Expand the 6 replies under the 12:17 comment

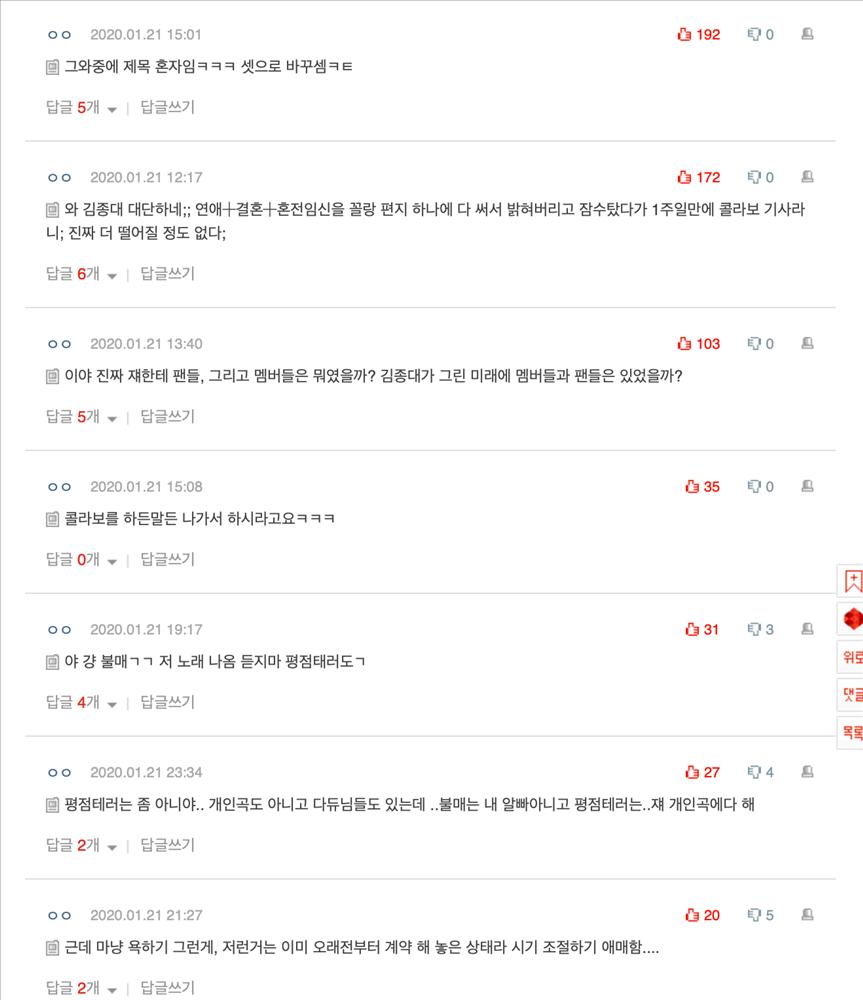(82, 273)
